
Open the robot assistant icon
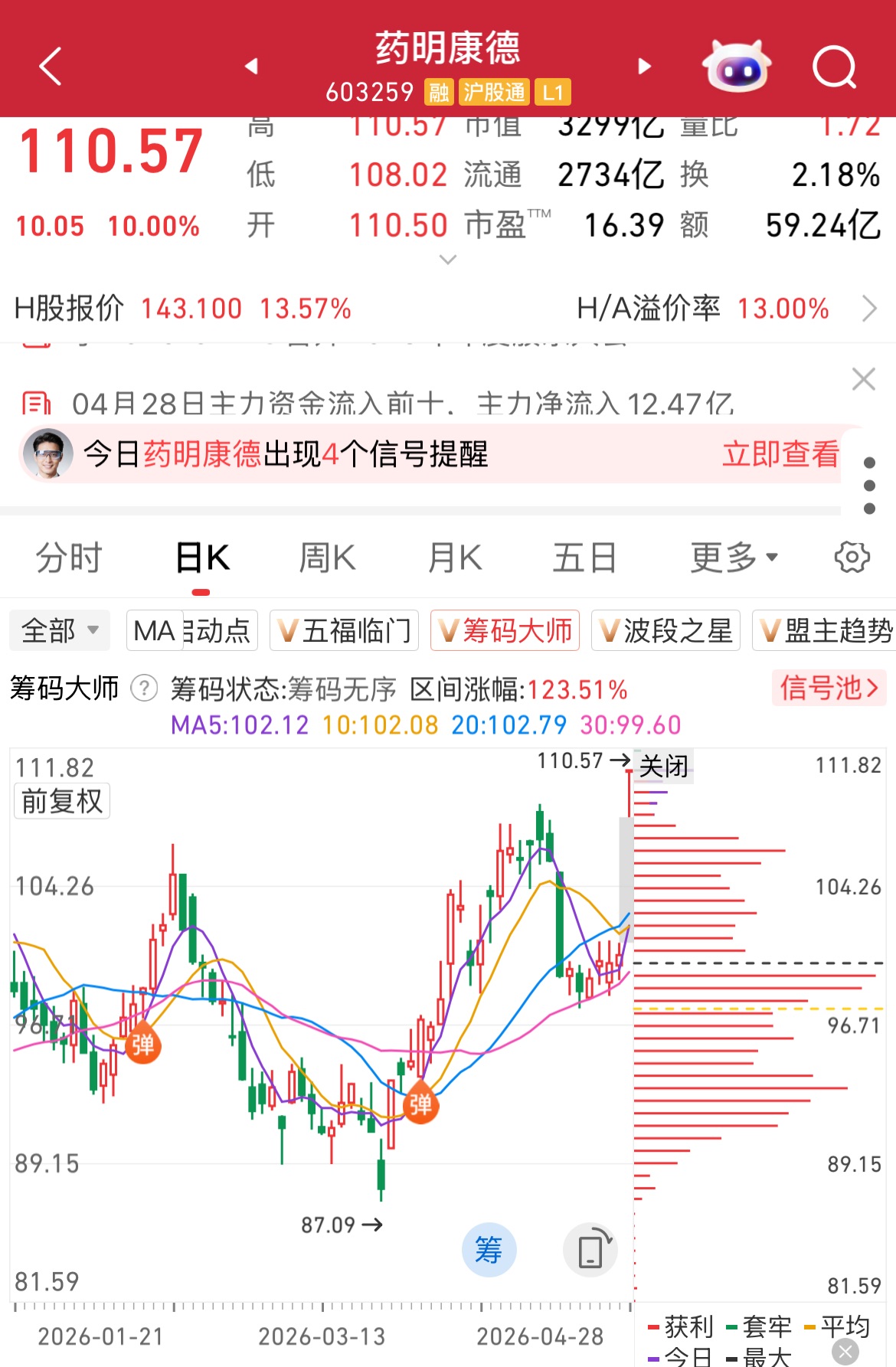pos(736,67)
